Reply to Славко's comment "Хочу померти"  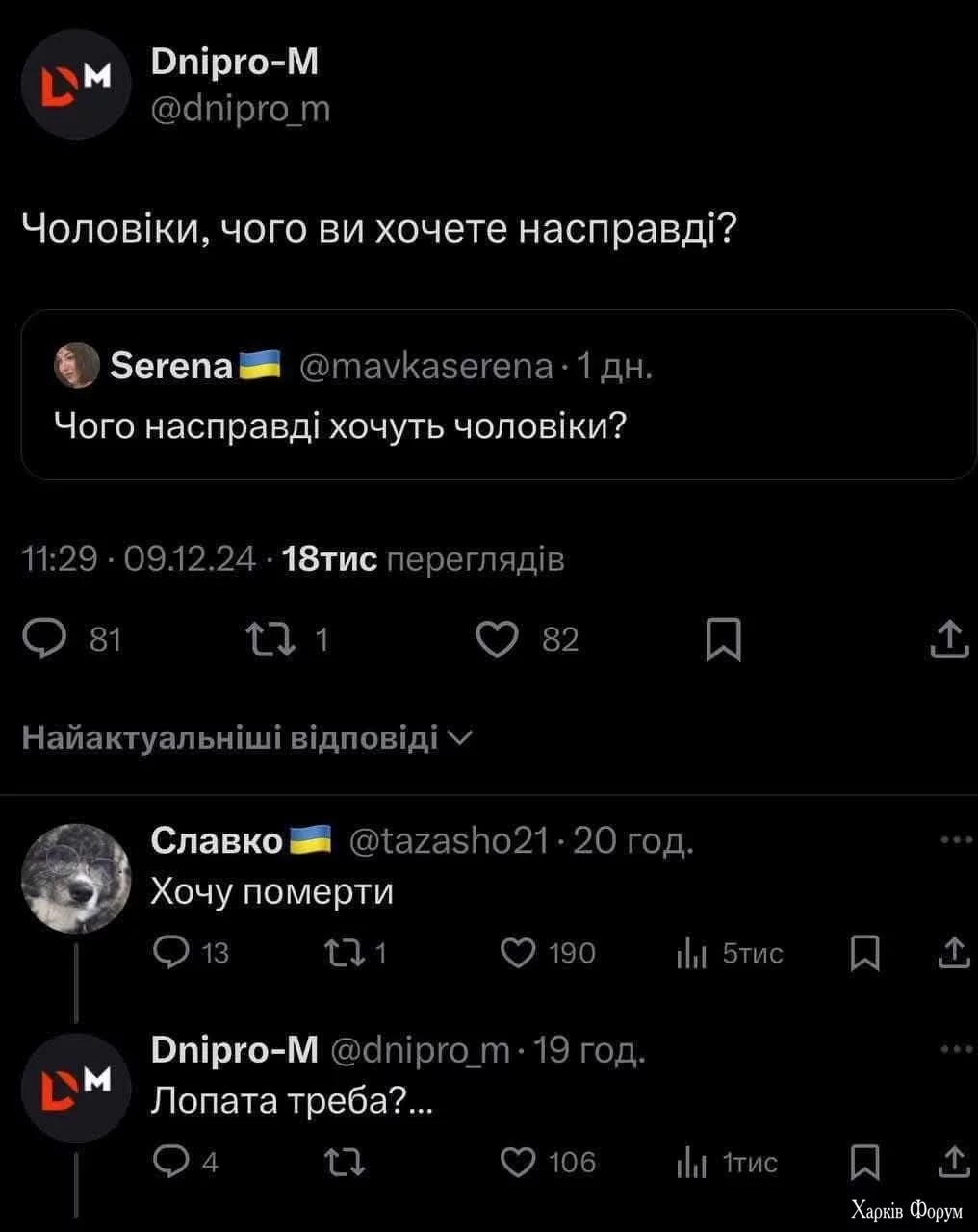[172, 953]
